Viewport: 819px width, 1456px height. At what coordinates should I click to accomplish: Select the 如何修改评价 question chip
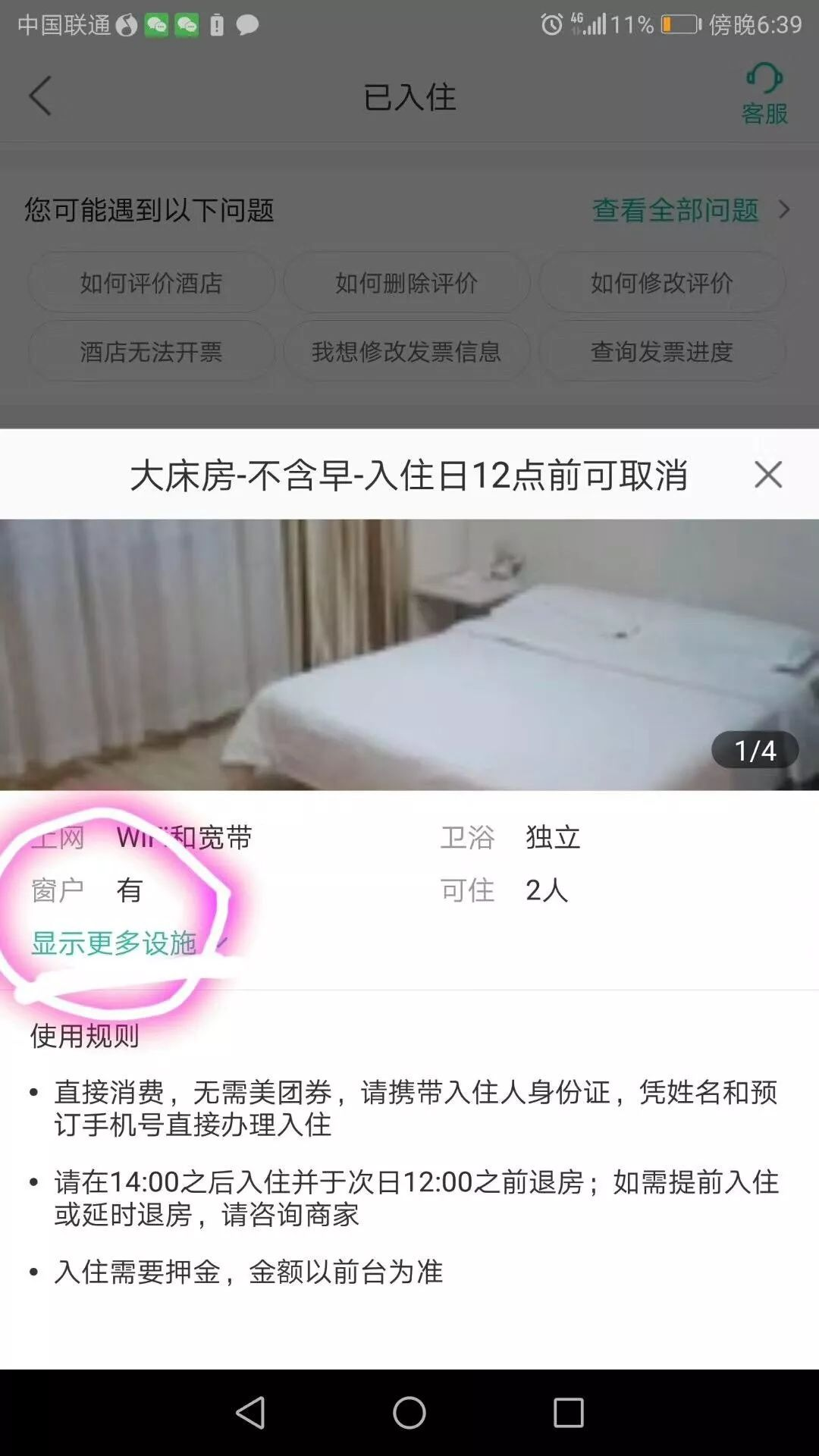point(661,283)
